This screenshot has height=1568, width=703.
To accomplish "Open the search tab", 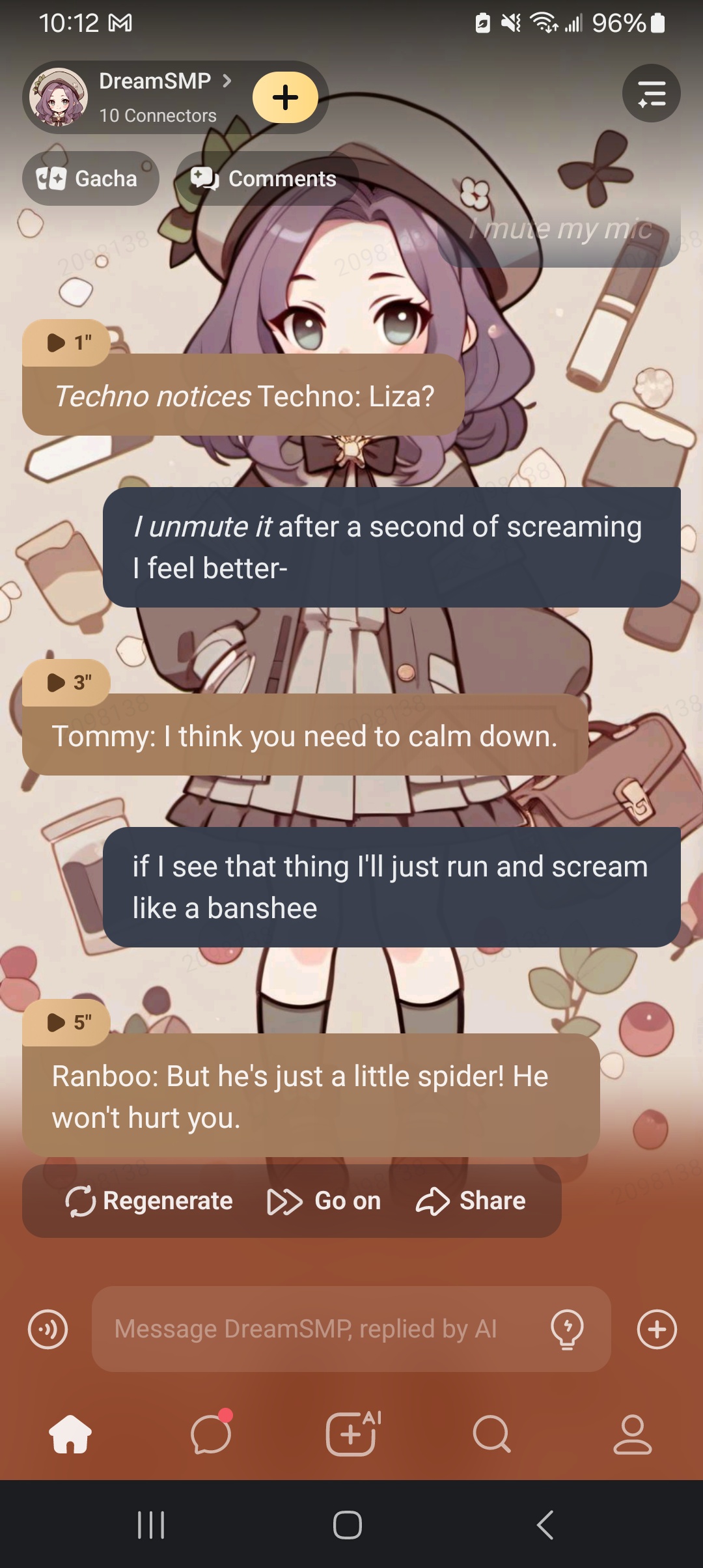I will coord(491,1434).
